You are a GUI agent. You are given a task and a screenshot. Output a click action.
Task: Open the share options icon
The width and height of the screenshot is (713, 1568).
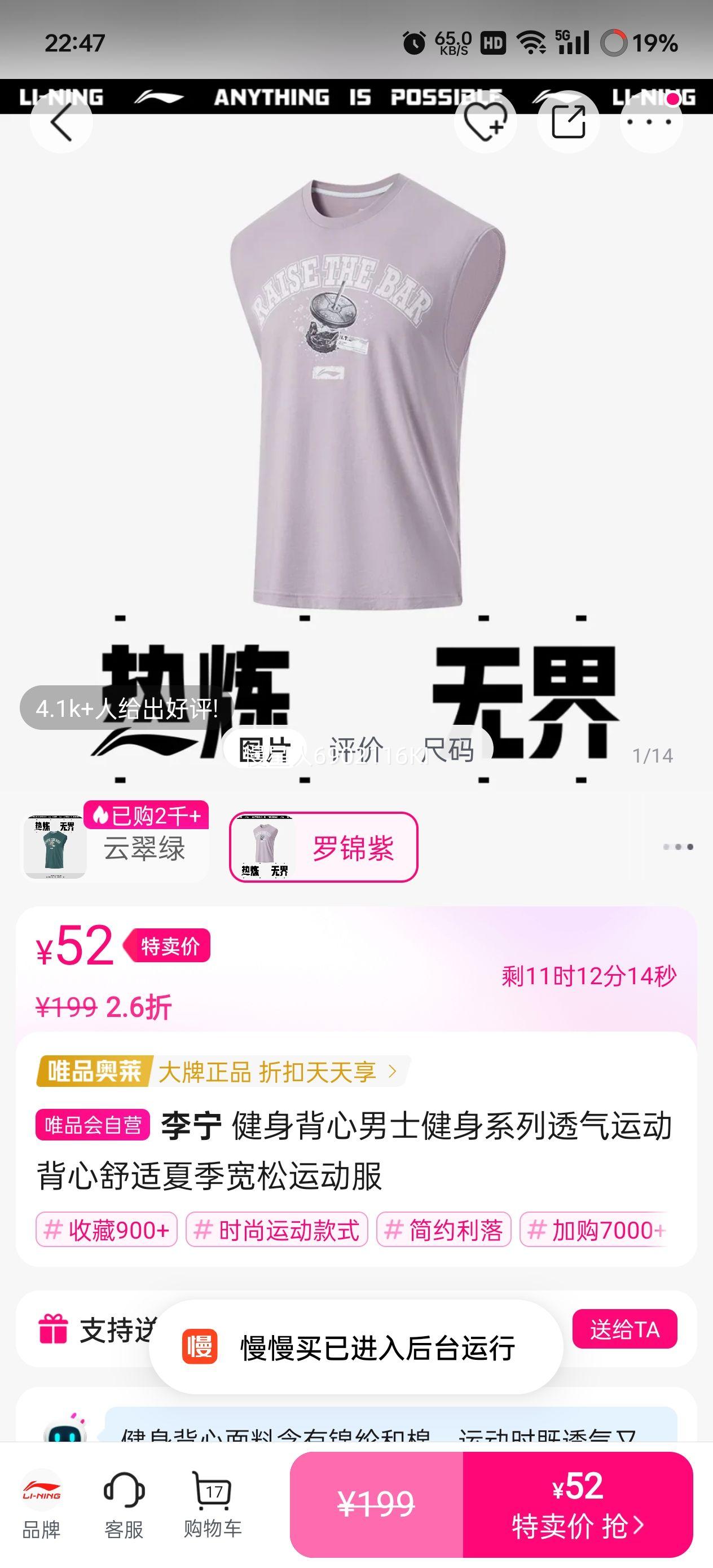point(566,122)
